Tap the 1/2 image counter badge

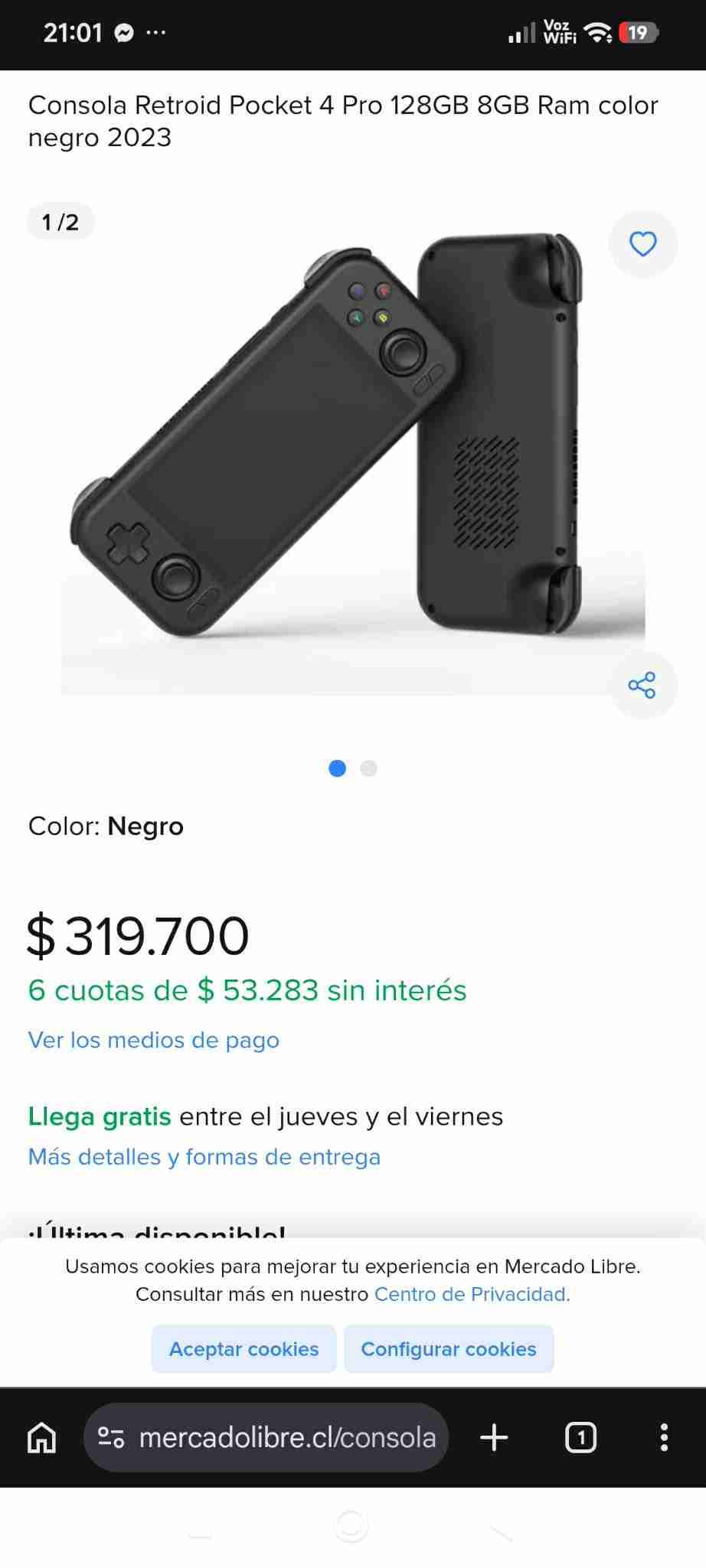click(x=60, y=221)
